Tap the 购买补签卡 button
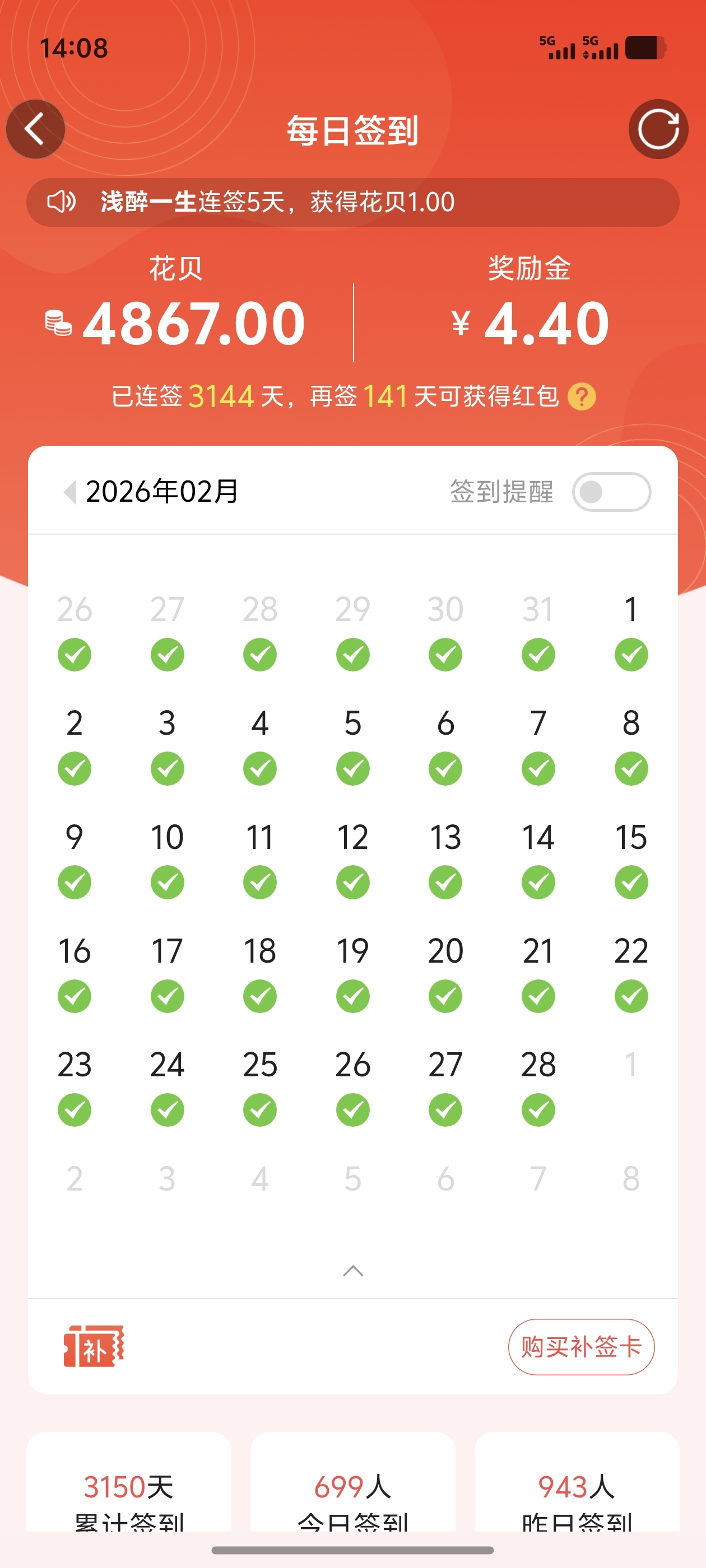The image size is (706, 1568). 580,1346
